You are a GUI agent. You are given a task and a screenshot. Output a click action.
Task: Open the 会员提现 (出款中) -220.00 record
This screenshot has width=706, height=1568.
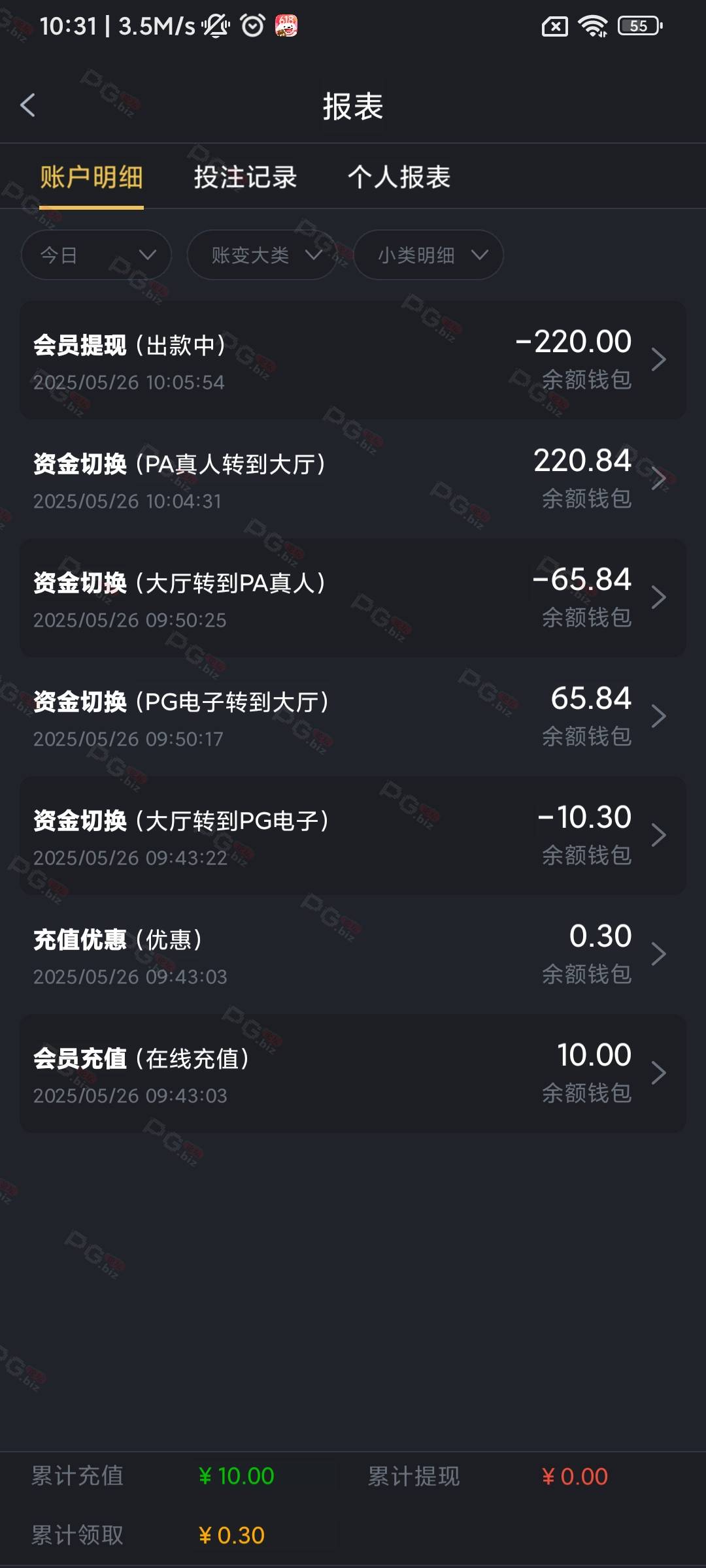[x=353, y=360]
